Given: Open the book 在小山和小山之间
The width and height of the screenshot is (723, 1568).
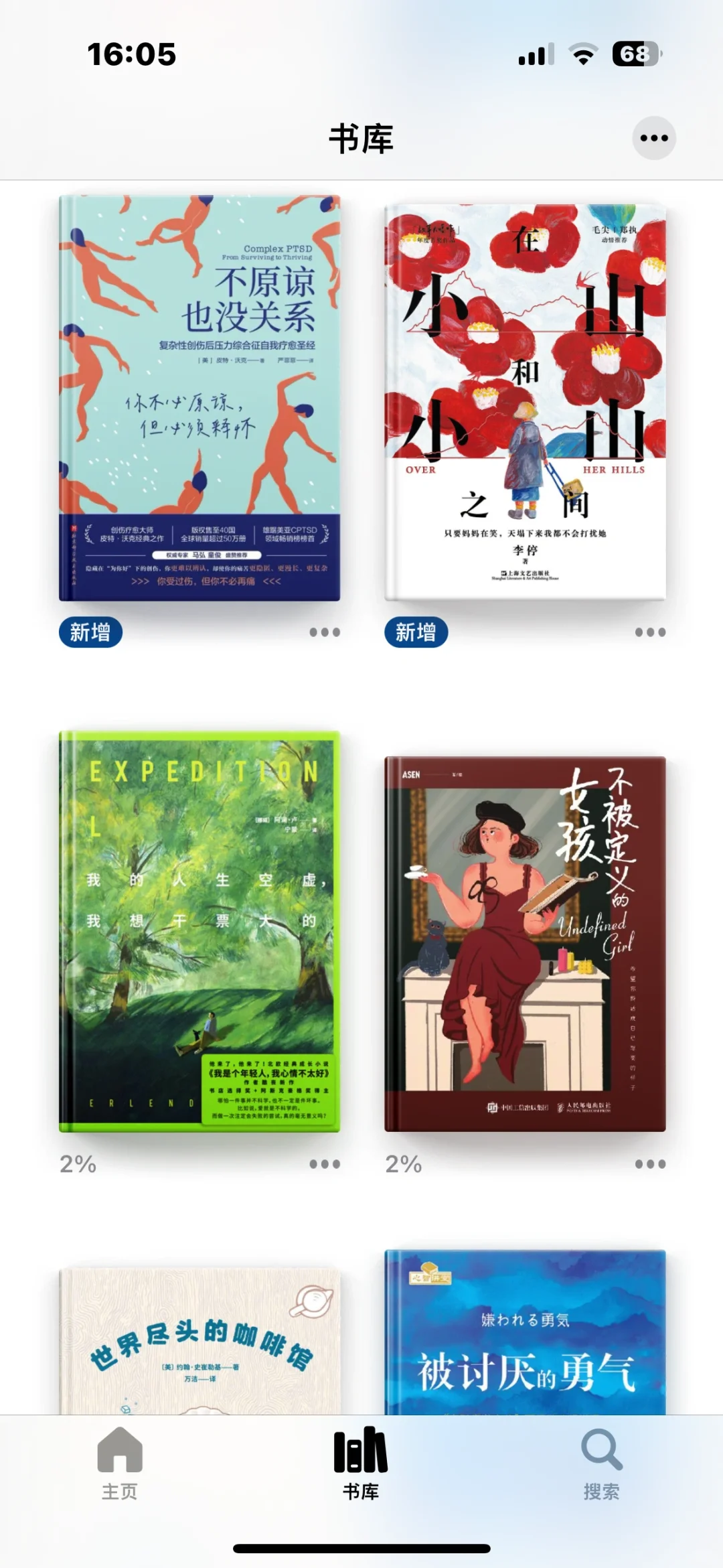Looking at the screenshot, I should pyautogui.click(x=525, y=402).
